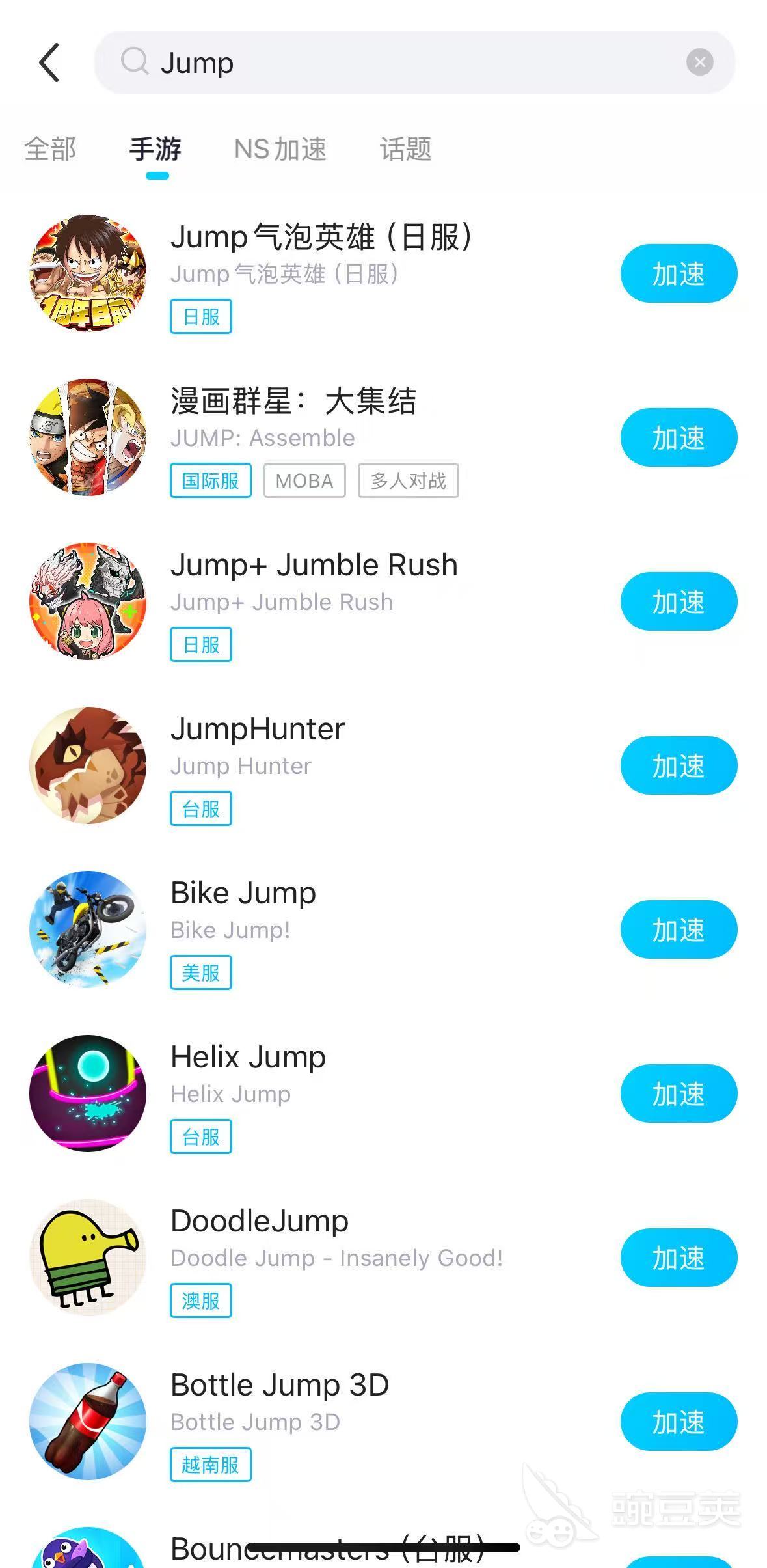View the Bike Jump game page
Viewport: 767px width, 1568px height.
pyautogui.click(x=243, y=894)
